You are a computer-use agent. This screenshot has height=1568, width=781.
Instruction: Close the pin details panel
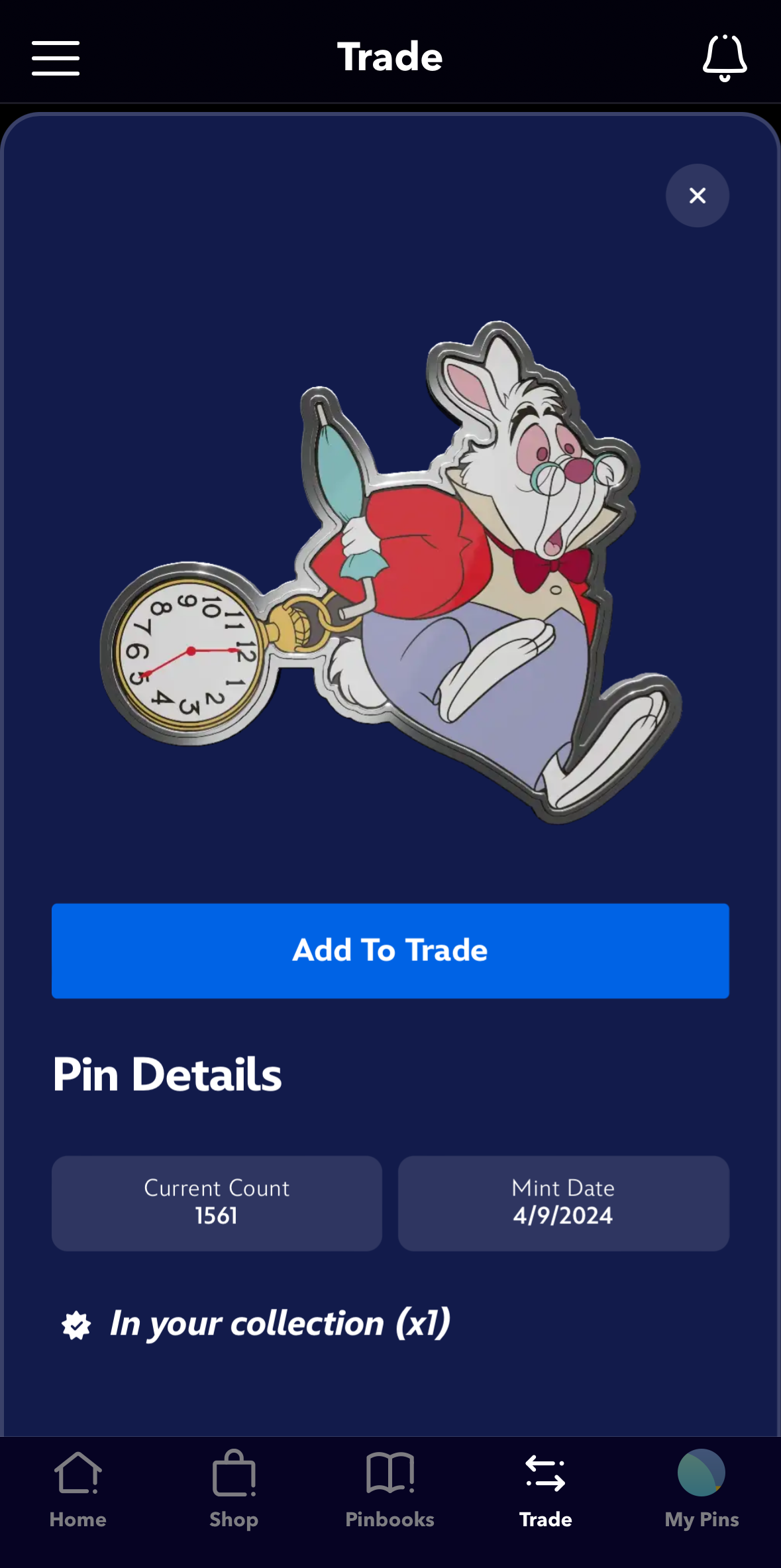[x=697, y=196]
